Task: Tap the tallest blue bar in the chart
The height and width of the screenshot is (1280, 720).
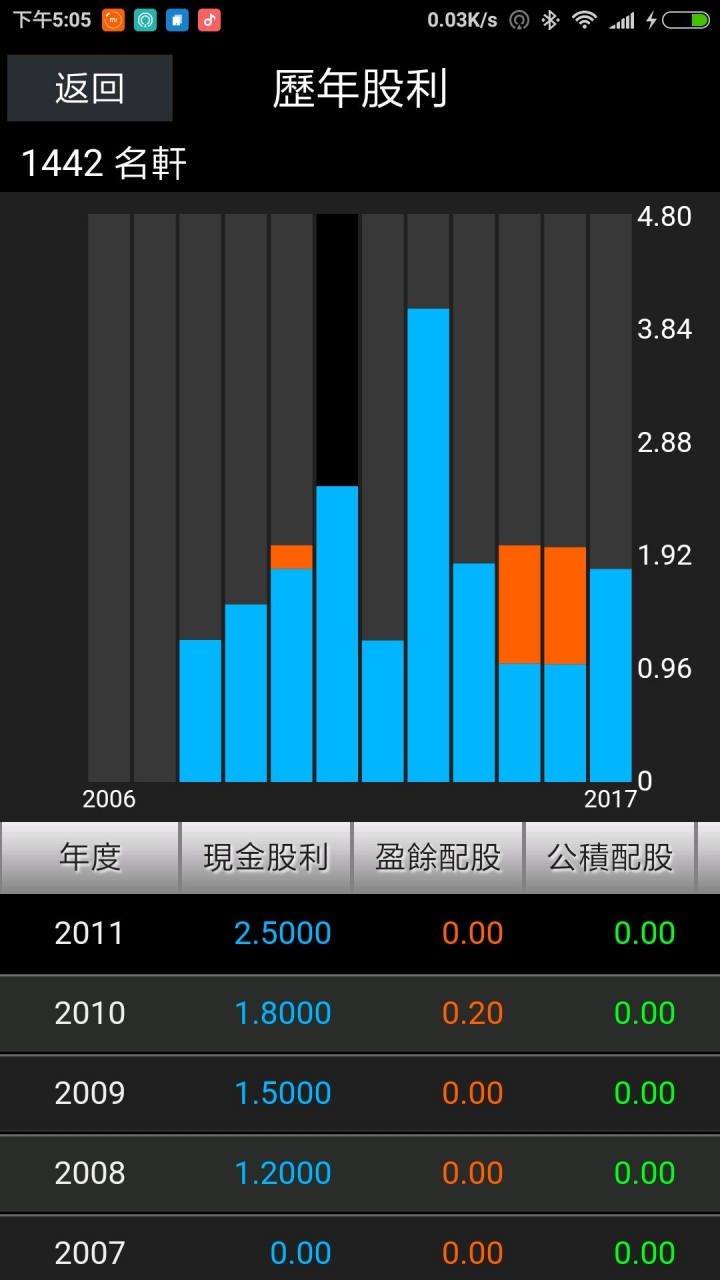Action: point(428,545)
